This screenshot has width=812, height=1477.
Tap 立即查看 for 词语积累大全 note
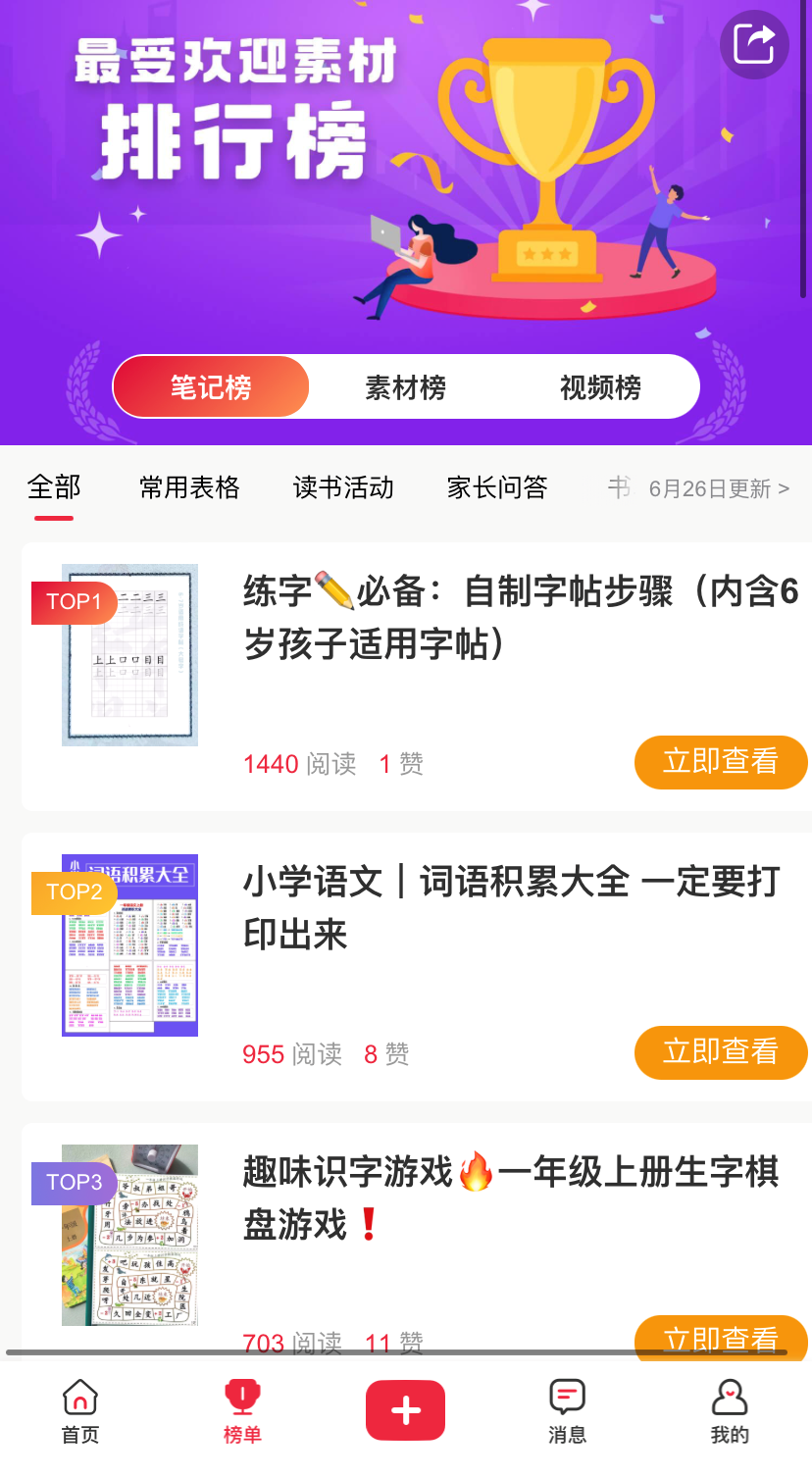tap(721, 1052)
